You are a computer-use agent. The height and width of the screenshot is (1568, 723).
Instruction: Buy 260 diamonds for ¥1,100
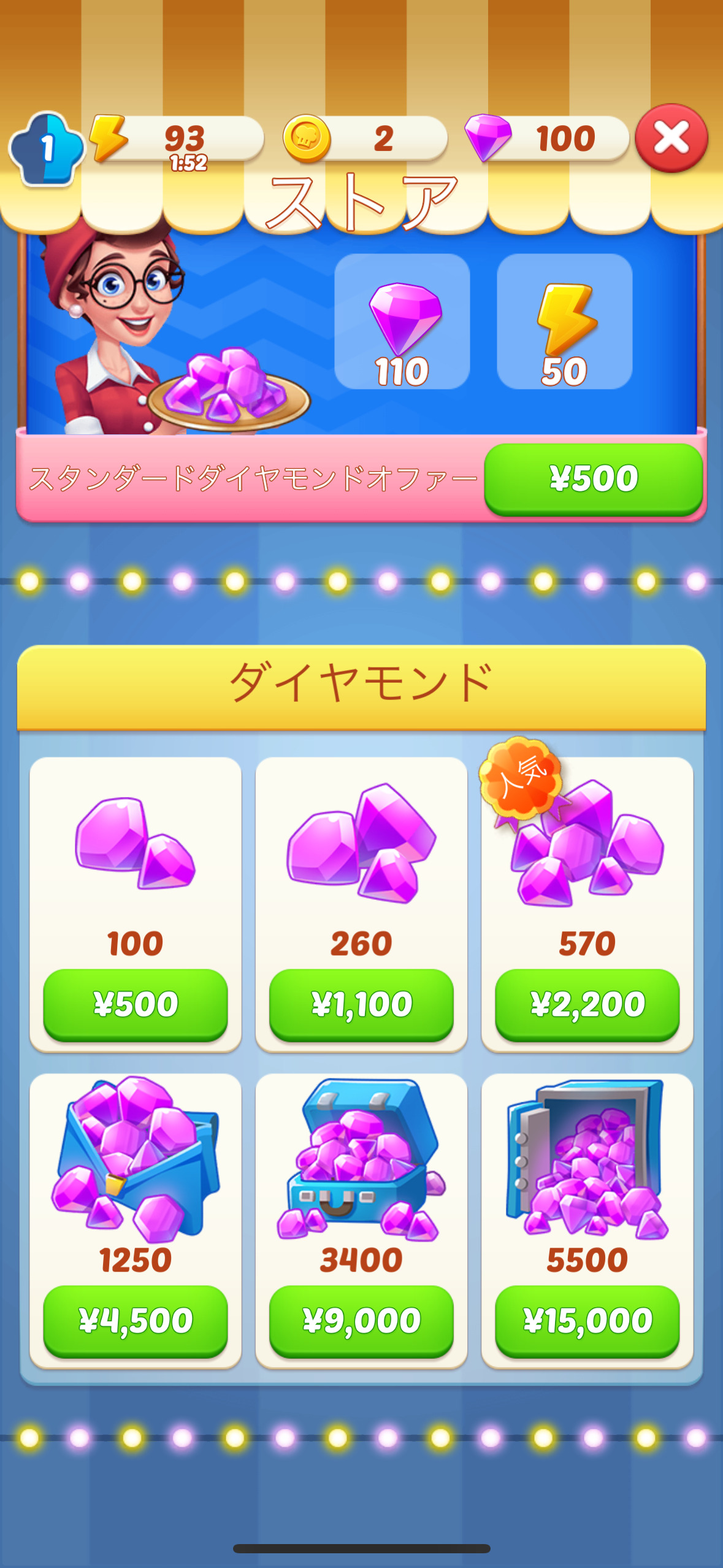tap(361, 1004)
